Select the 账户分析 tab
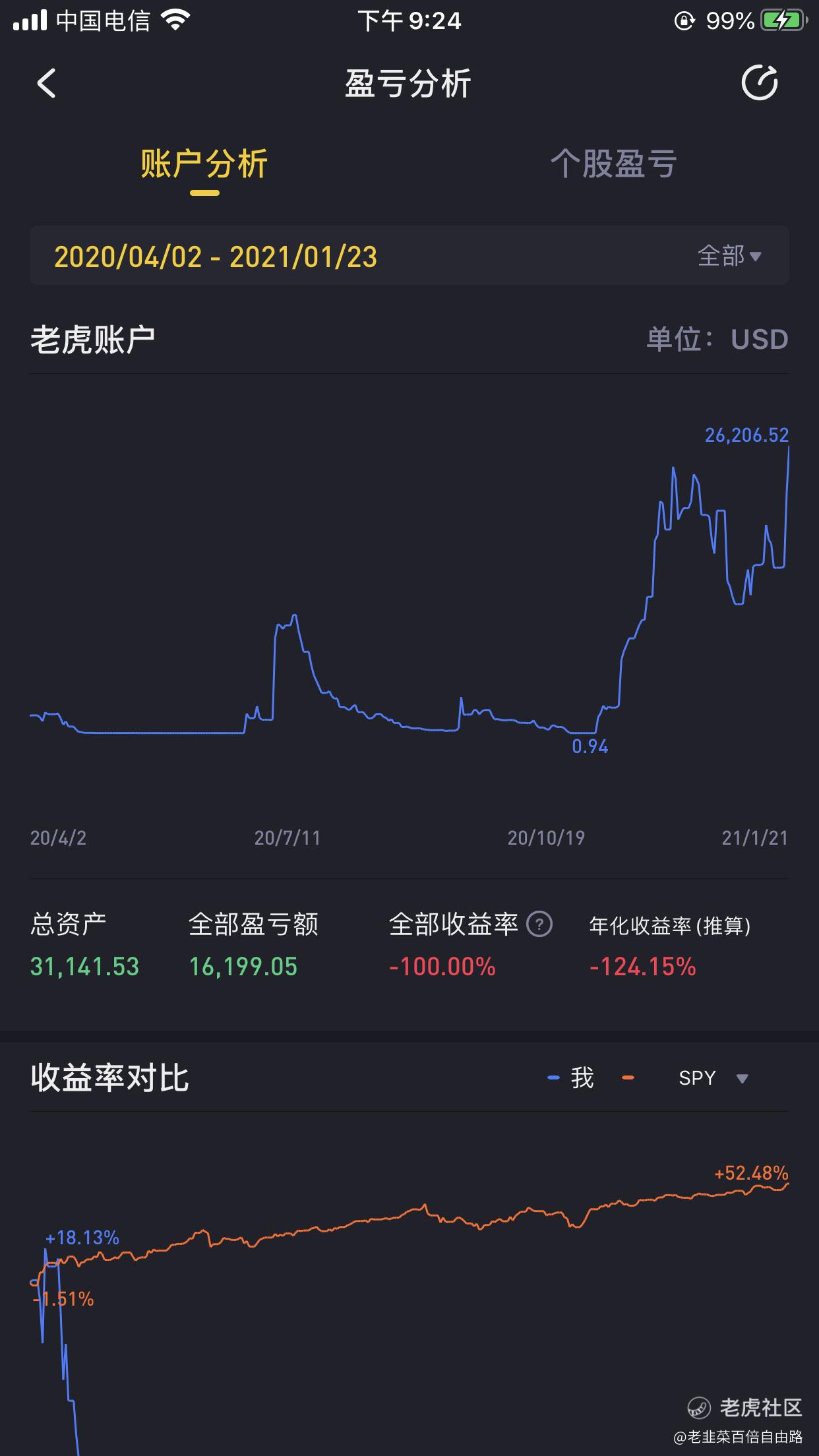The width and height of the screenshot is (819, 1456). point(204,164)
